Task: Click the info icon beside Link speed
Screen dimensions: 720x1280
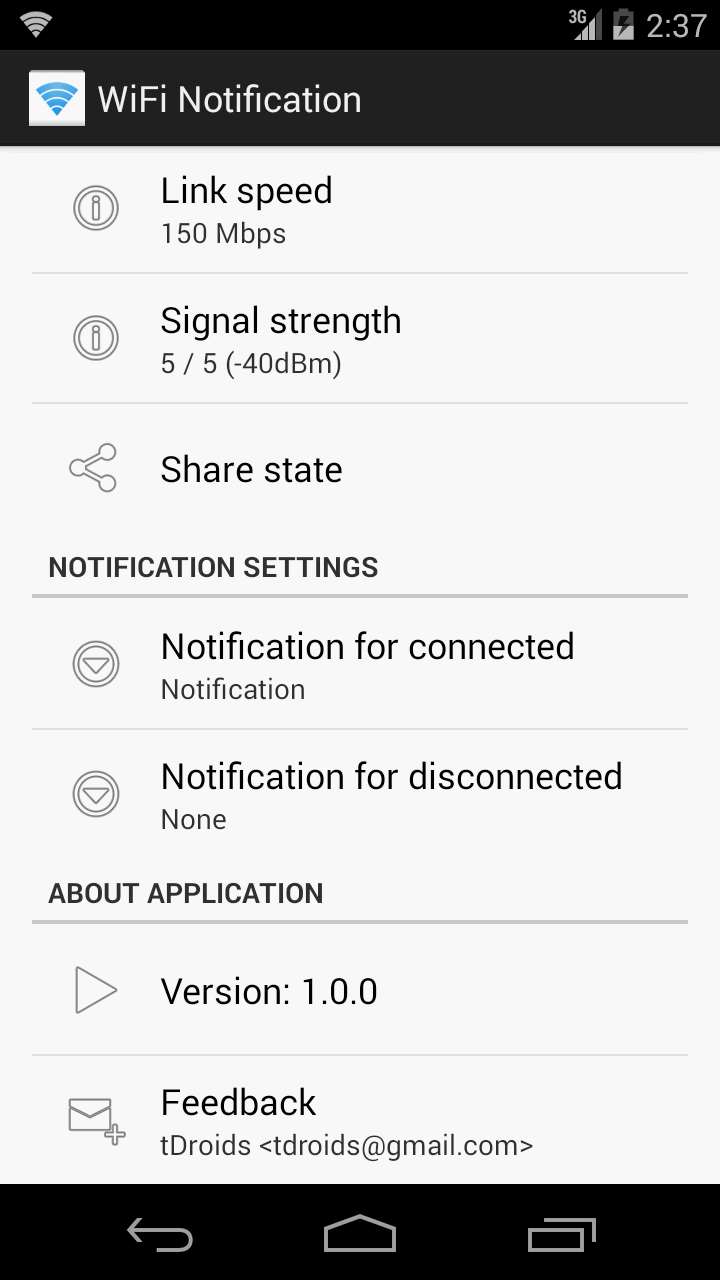Action: [x=95, y=208]
